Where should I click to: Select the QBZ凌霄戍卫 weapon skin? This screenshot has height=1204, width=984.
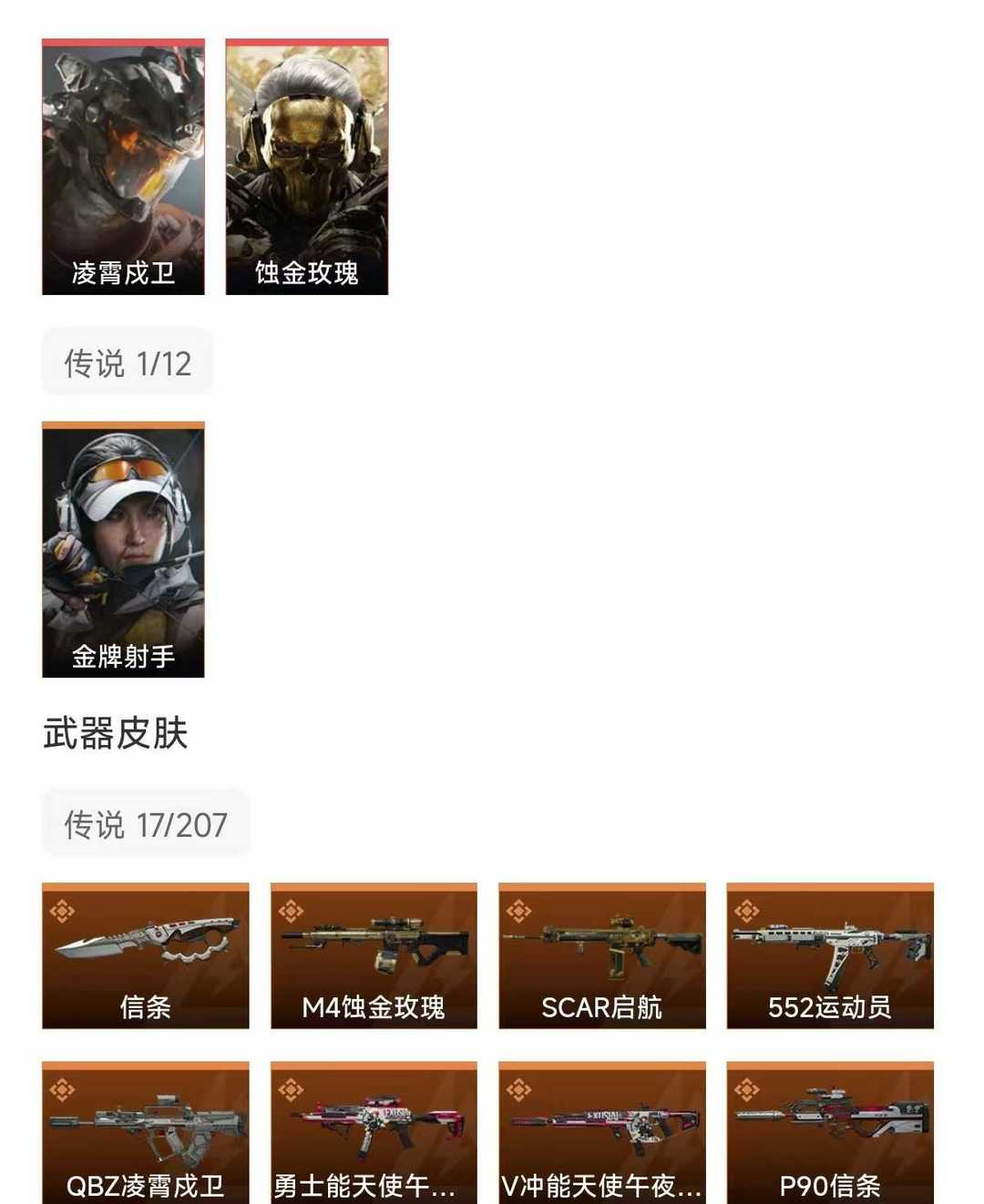click(146, 1134)
